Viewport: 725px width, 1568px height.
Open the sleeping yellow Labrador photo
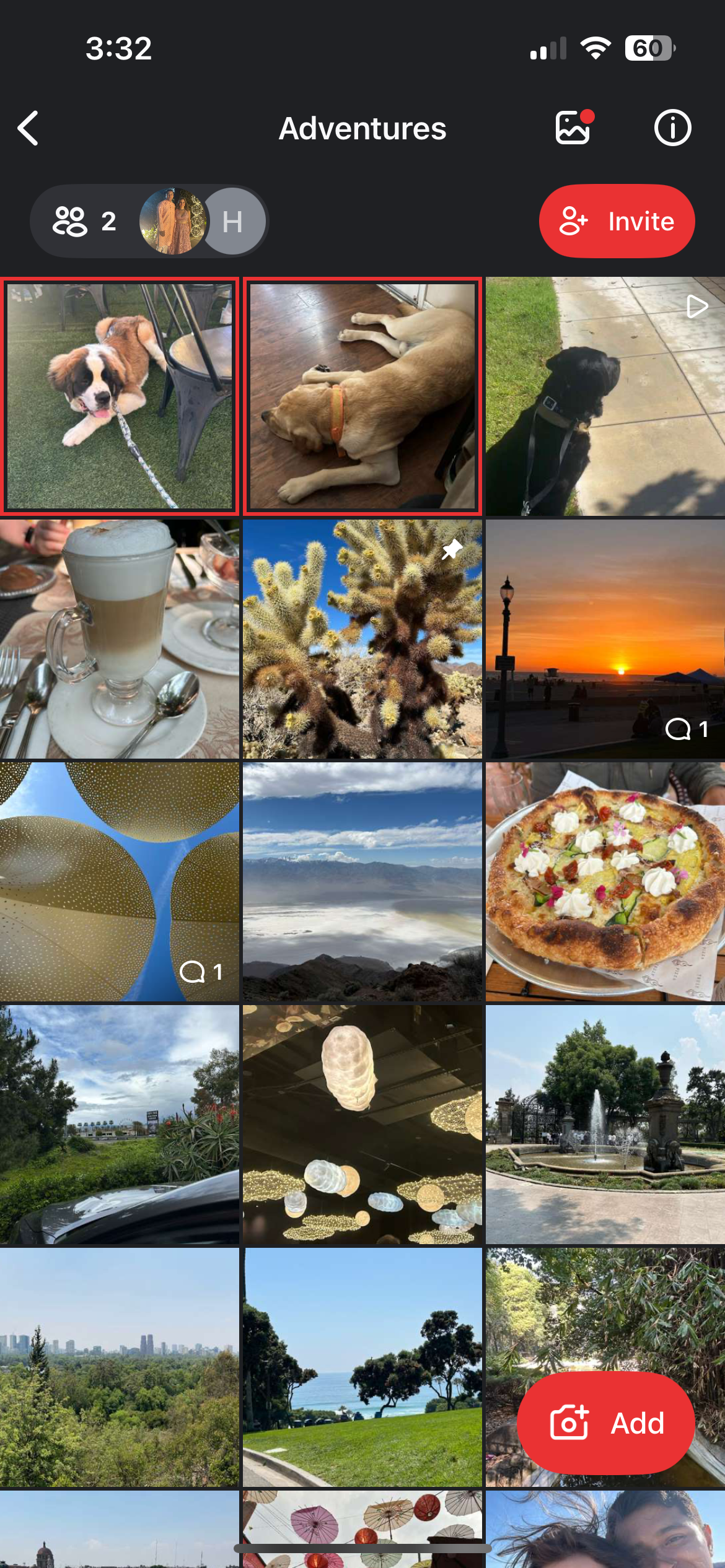tap(362, 396)
